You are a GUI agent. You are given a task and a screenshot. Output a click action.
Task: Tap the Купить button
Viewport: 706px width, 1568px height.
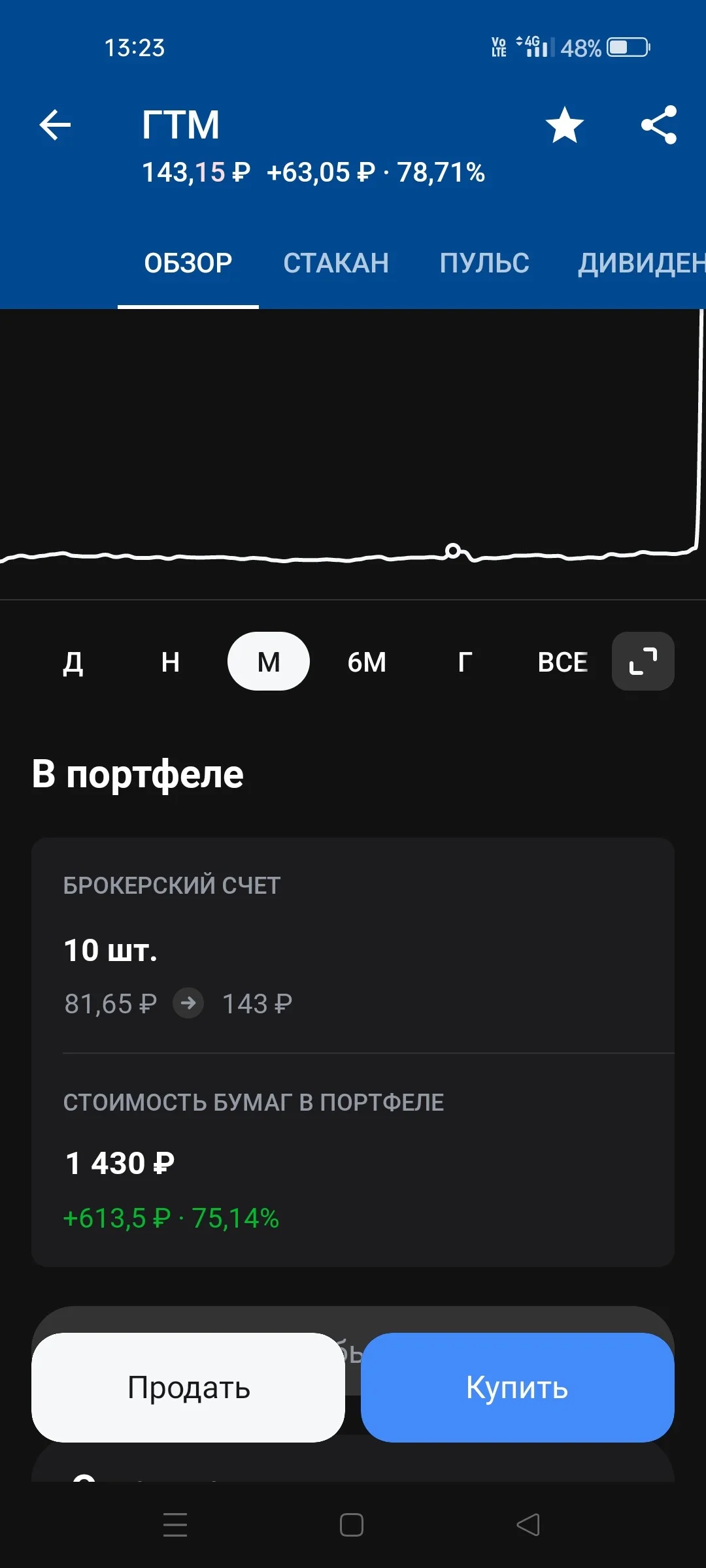click(x=518, y=1388)
